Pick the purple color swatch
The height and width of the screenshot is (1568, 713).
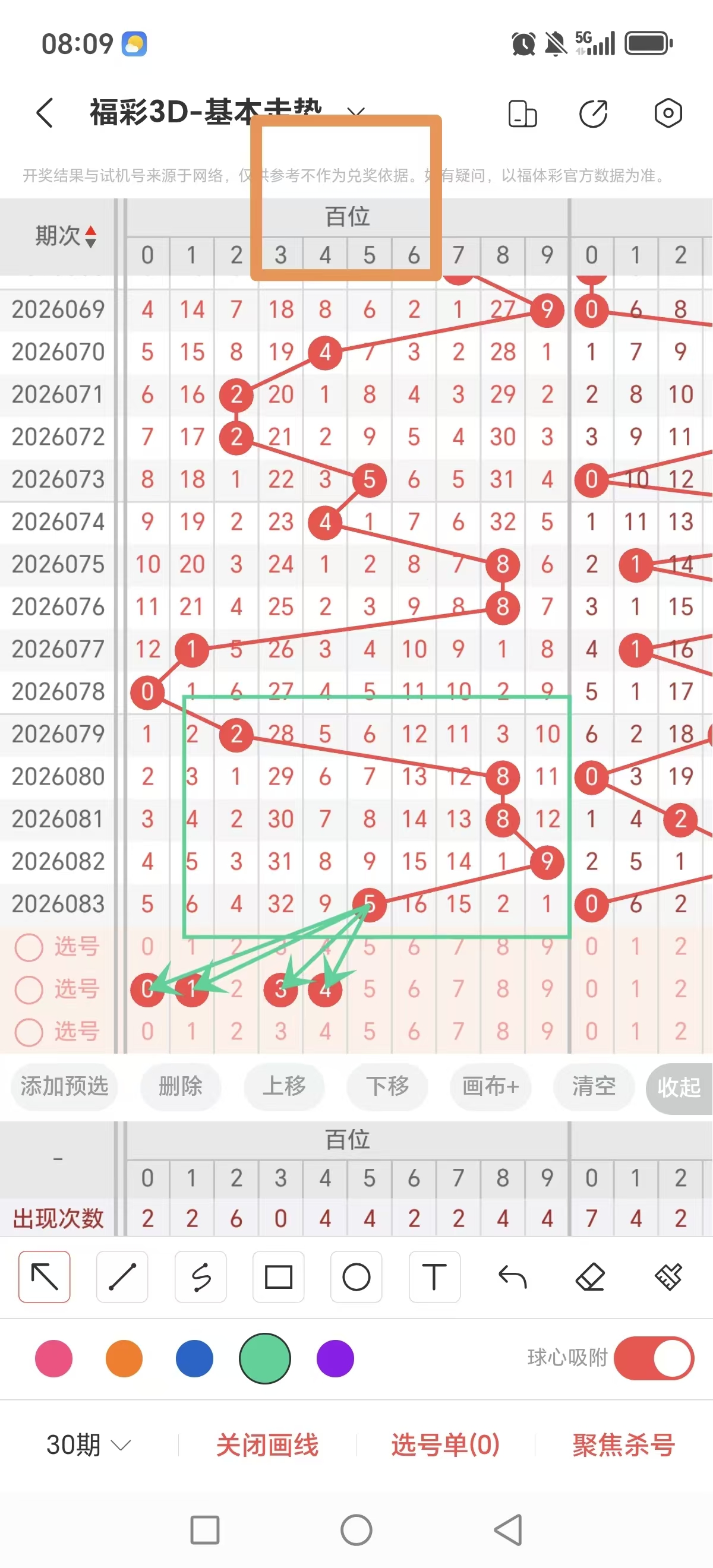pyautogui.click(x=335, y=1358)
